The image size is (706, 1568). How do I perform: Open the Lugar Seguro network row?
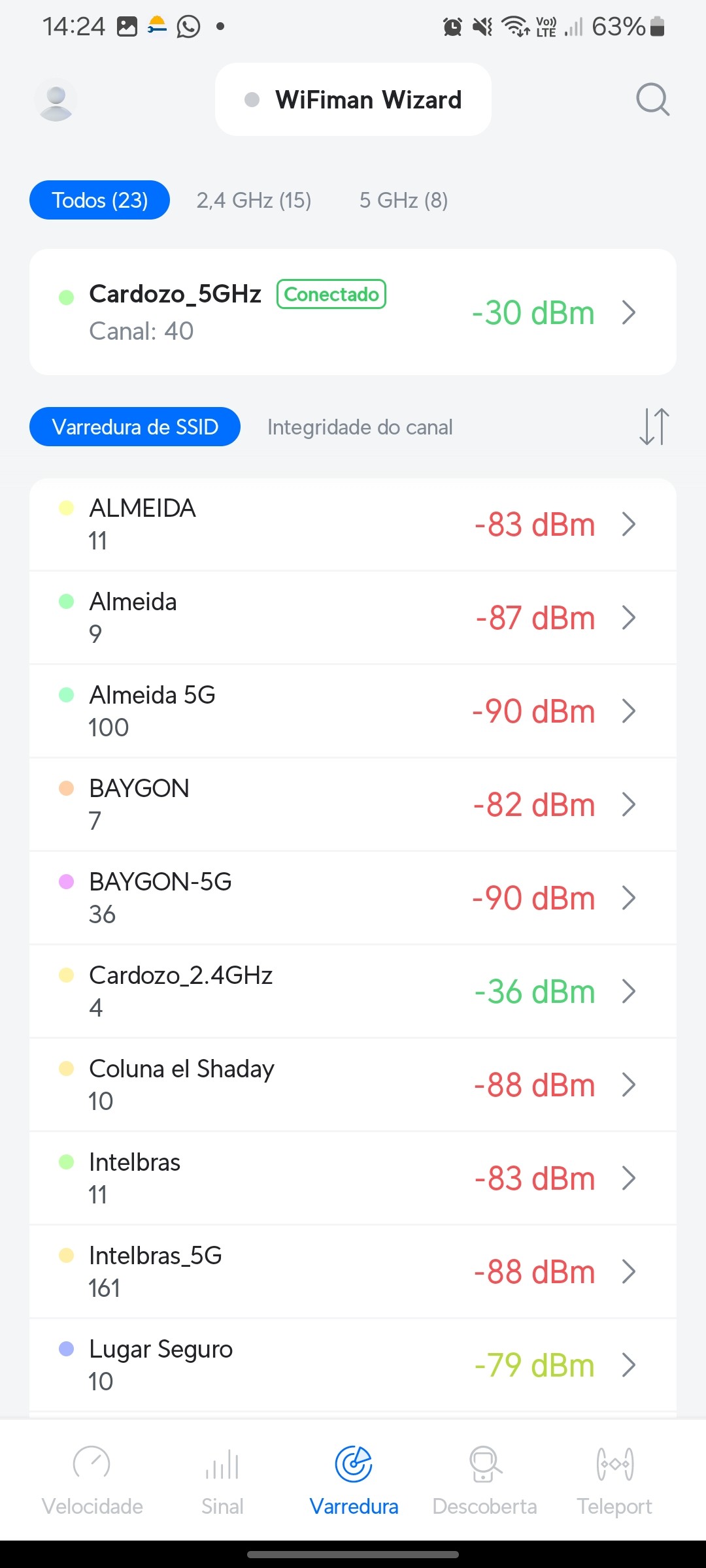[x=353, y=1365]
